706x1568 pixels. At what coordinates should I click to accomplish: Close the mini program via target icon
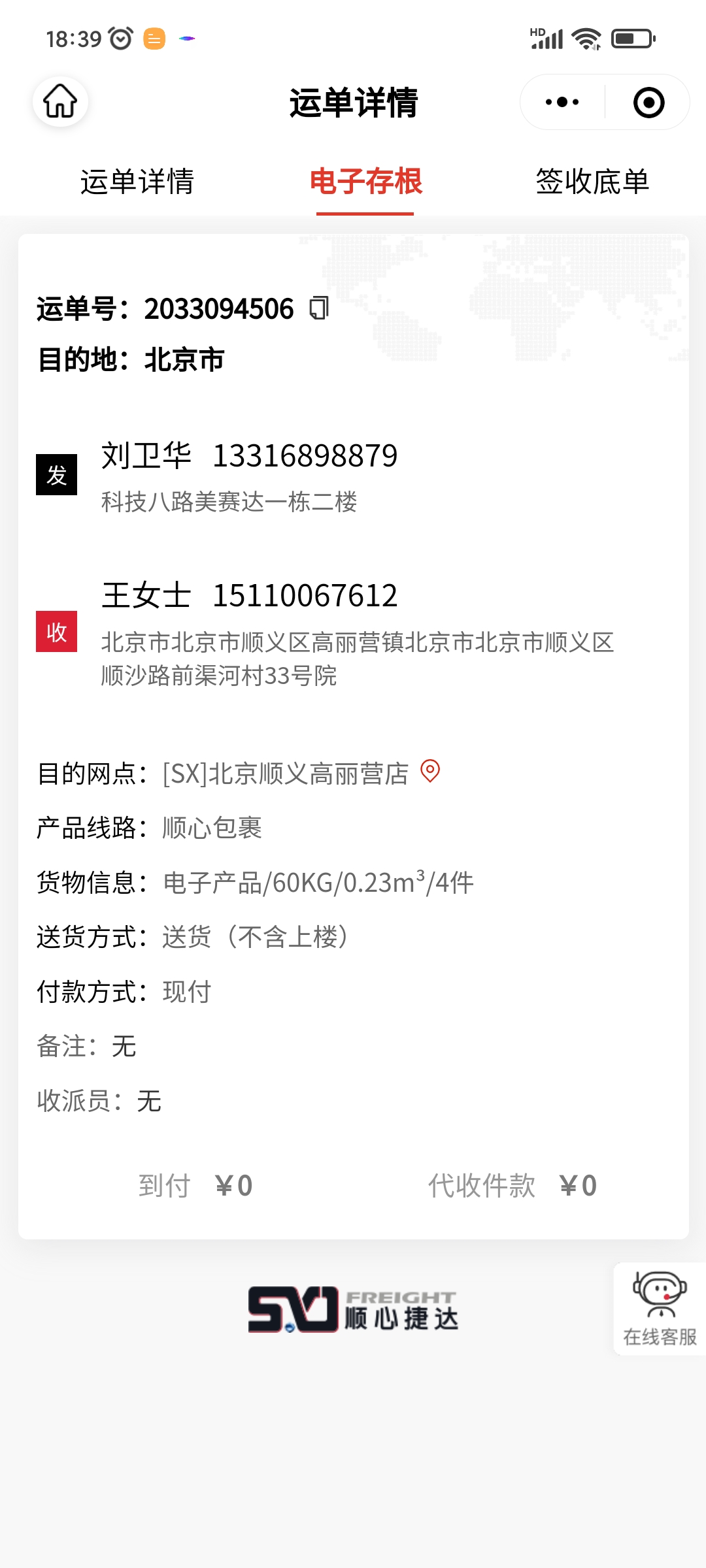click(x=648, y=103)
